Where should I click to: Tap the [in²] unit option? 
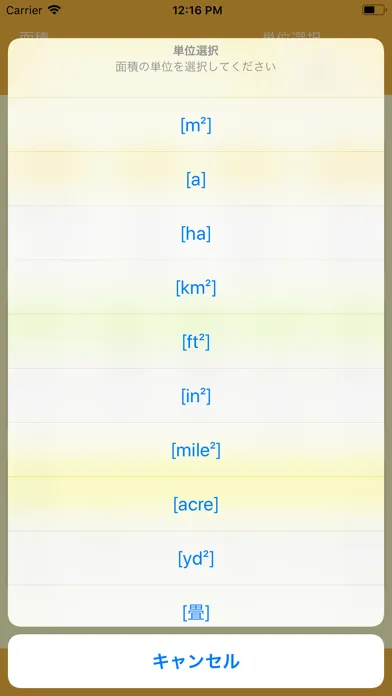(x=196, y=396)
